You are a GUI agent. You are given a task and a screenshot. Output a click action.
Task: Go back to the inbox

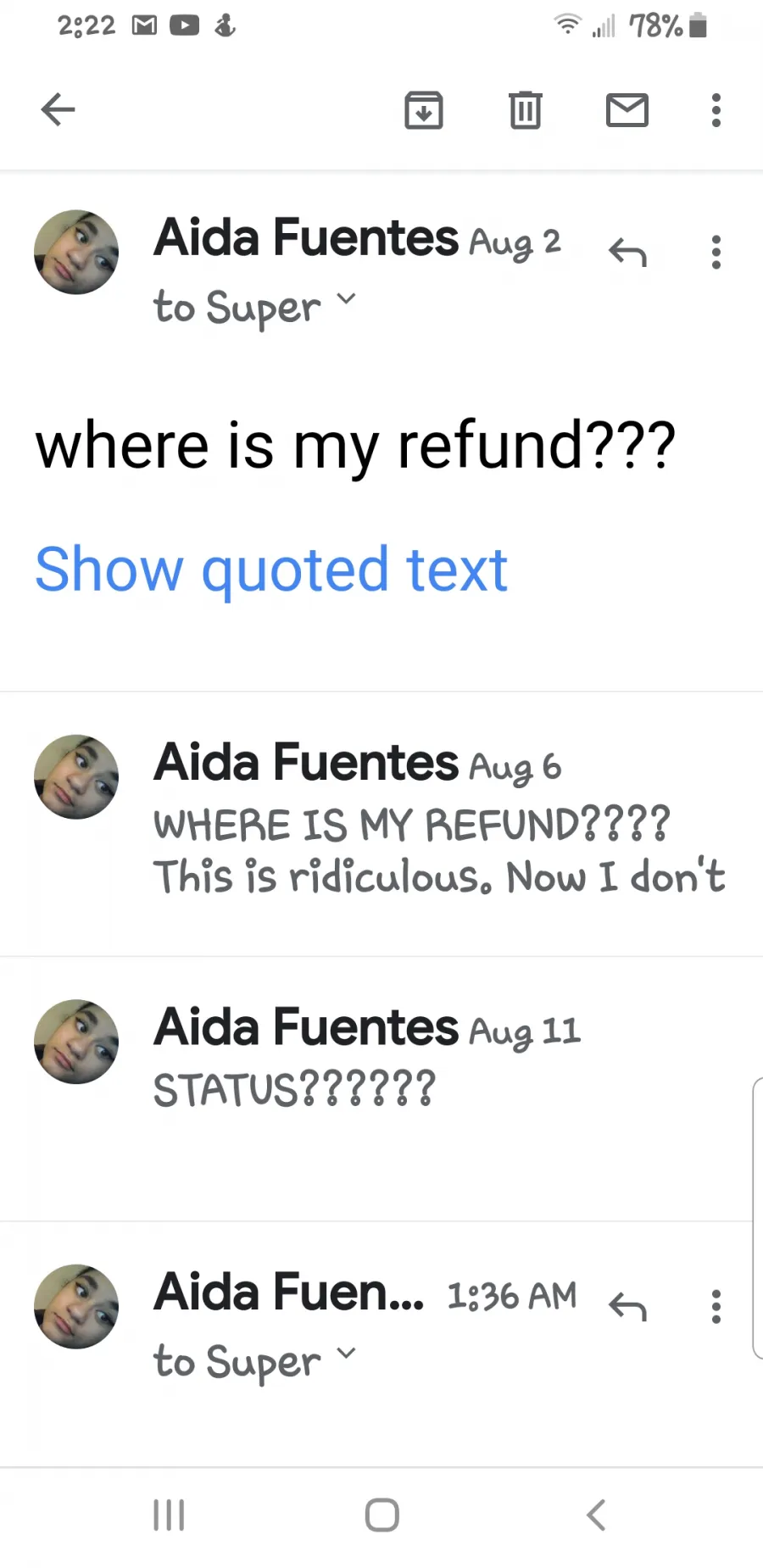click(58, 109)
